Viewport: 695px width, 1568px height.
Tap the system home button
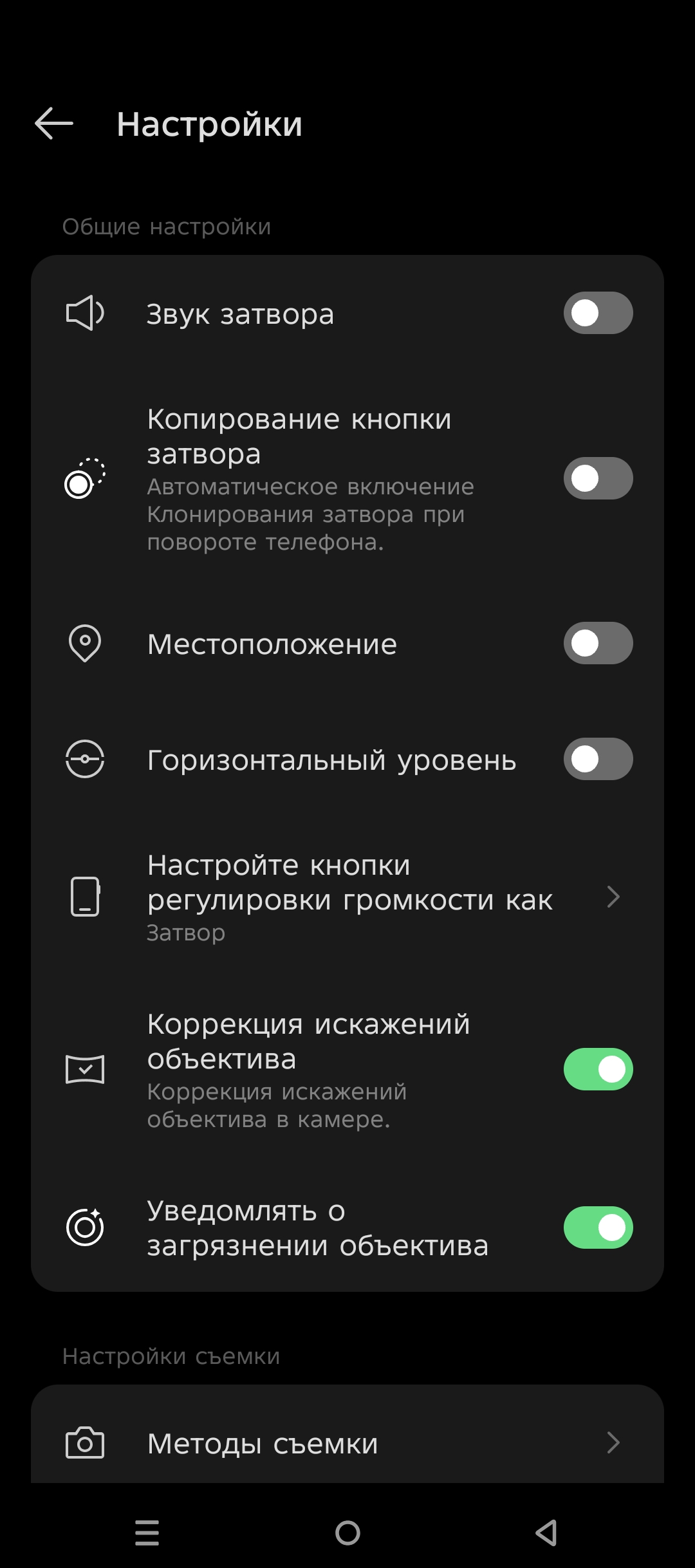coord(347,1533)
